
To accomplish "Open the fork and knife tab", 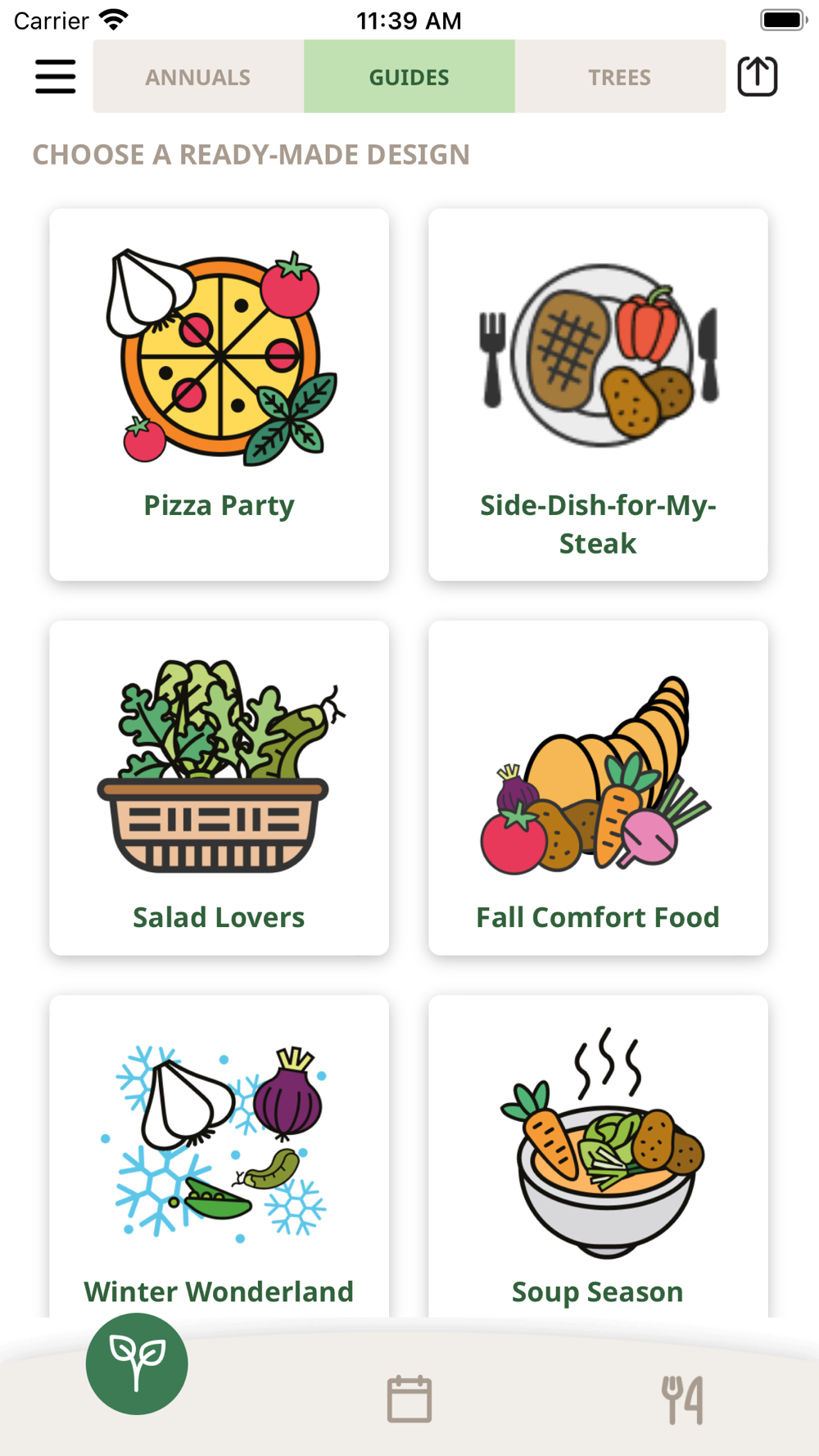I will pyautogui.click(x=682, y=1399).
